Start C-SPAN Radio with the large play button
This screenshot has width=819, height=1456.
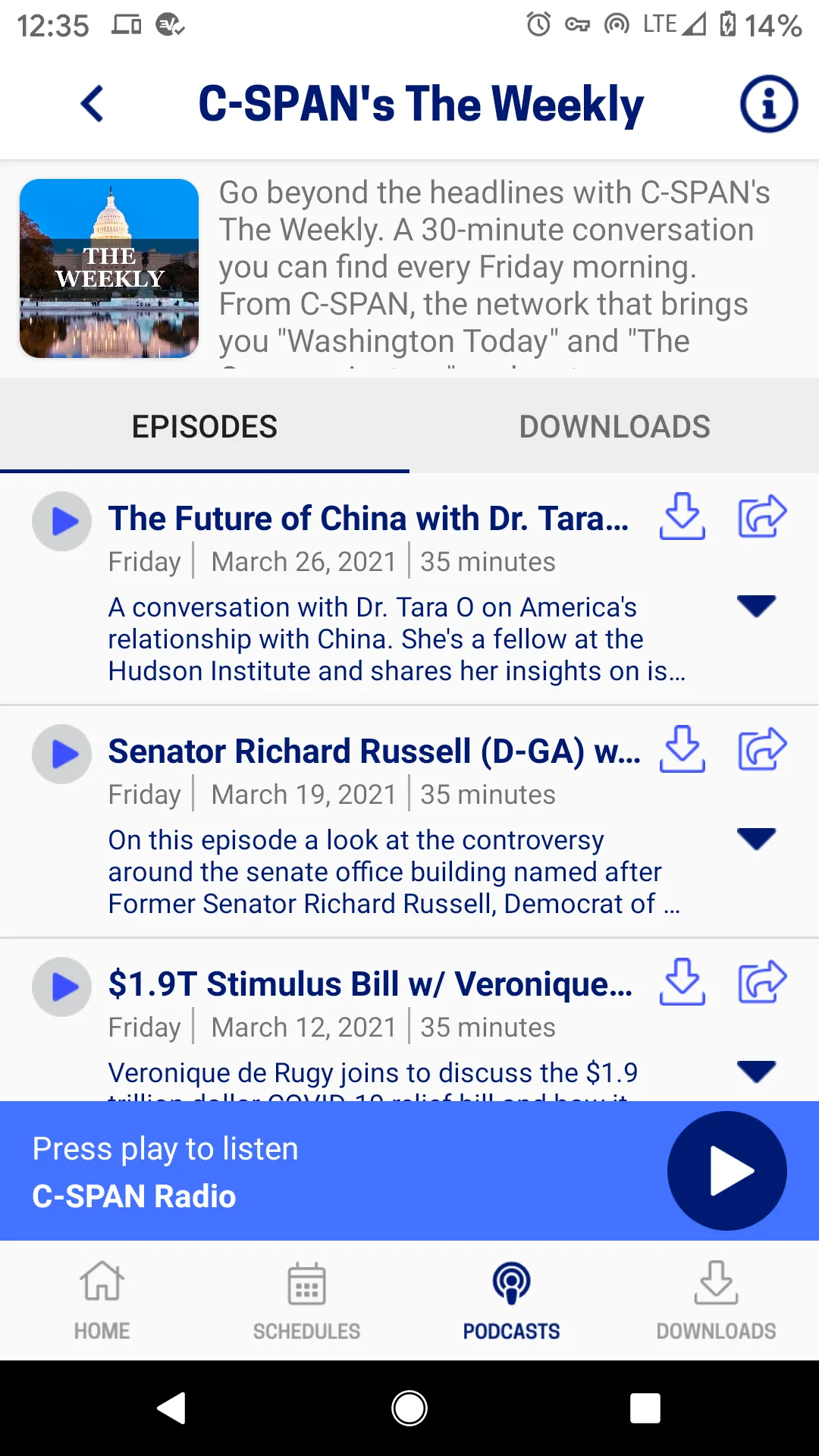click(727, 1171)
